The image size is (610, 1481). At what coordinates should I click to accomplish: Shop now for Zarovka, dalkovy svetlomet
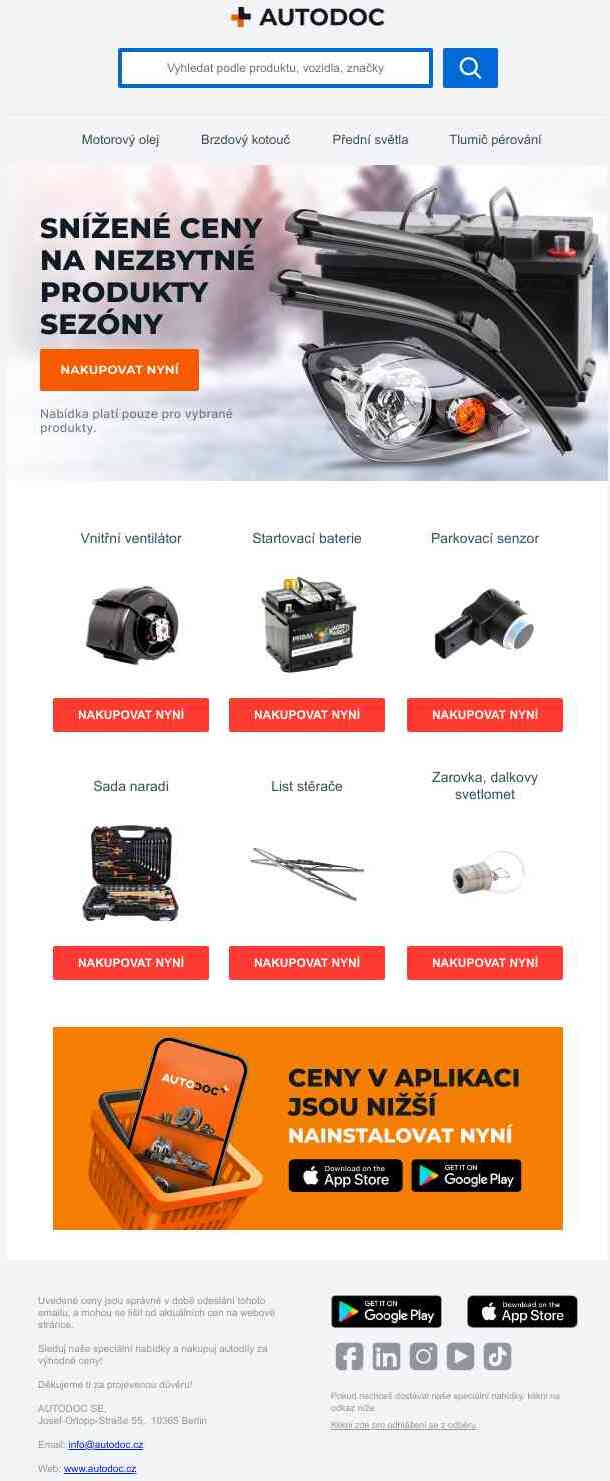pyautogui.click(x=485, y=963)
